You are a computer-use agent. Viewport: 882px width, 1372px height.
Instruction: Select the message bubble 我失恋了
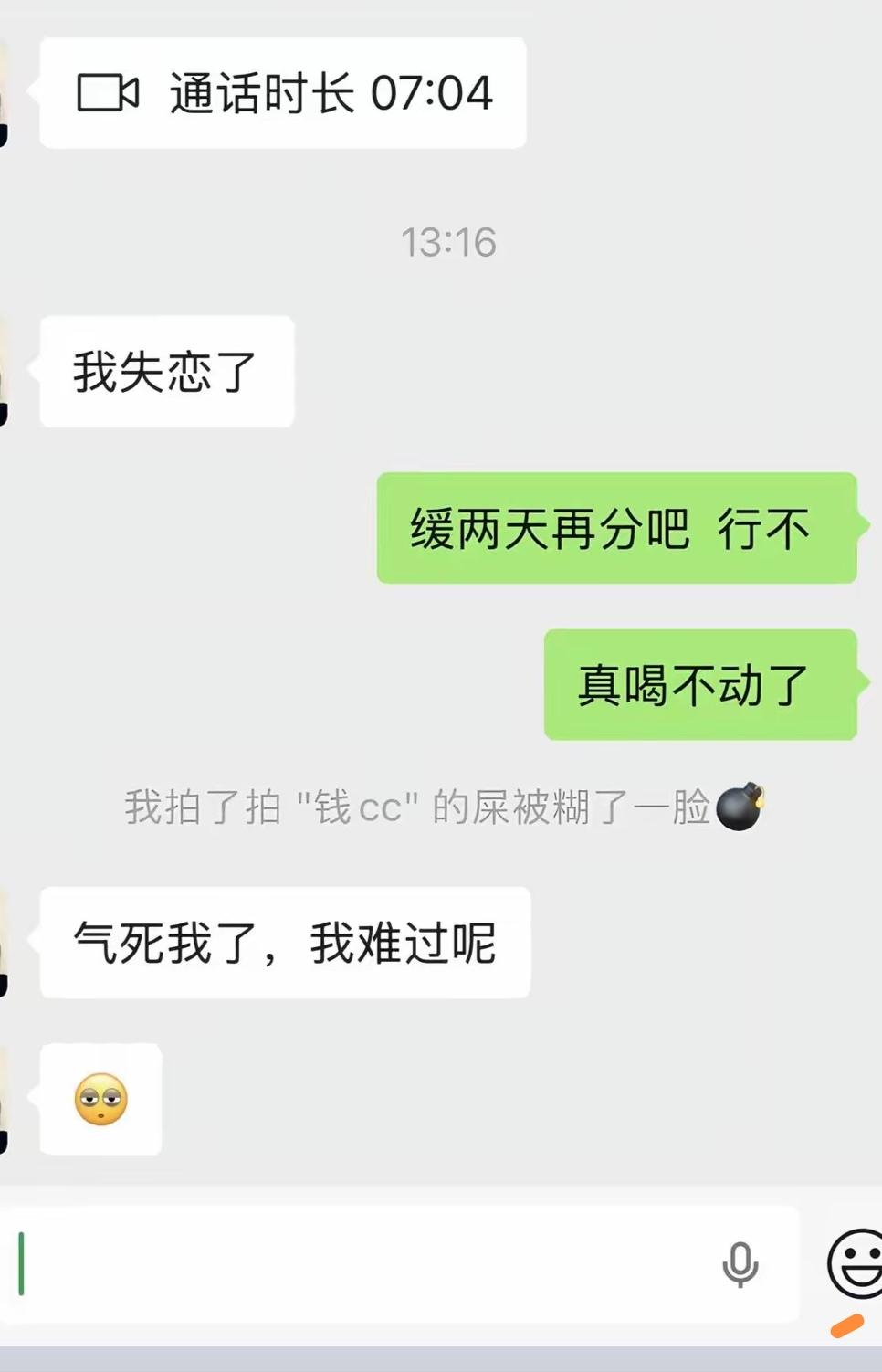165,369
